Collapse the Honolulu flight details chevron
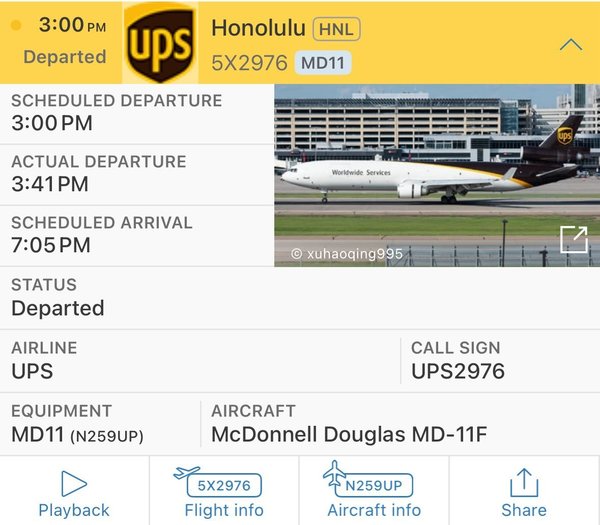This screenshot has height=525, width=600. [x=571, y=44]
